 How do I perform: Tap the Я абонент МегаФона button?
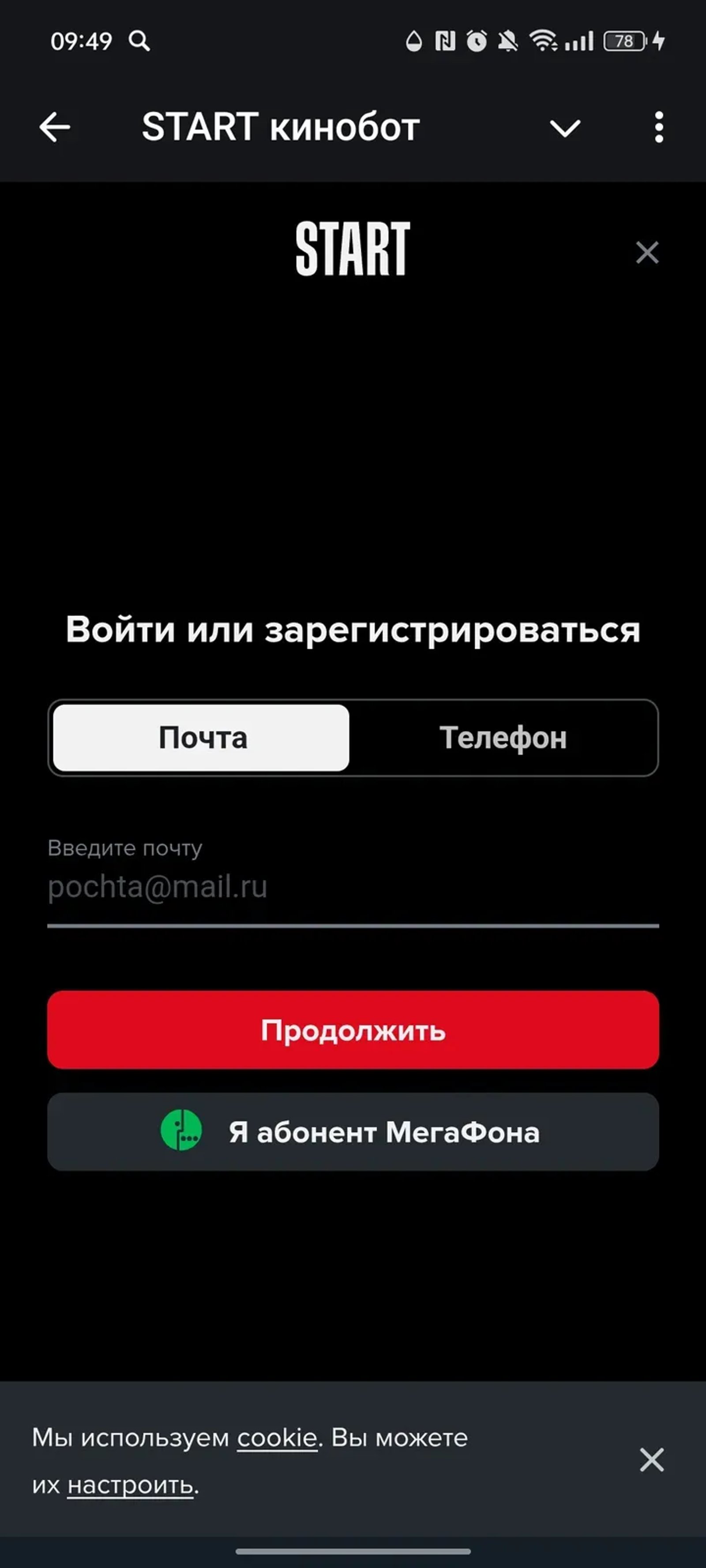coord(353,1133)
